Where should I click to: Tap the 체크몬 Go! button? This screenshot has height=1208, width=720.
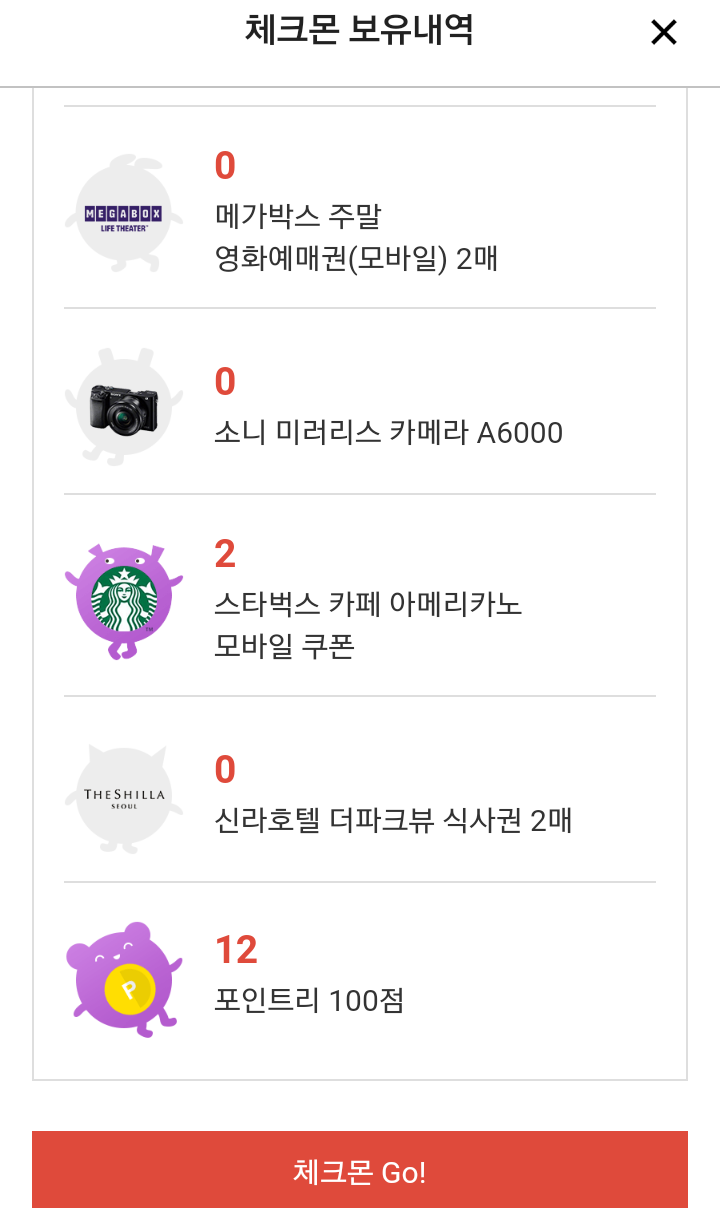pos(360,1171)
